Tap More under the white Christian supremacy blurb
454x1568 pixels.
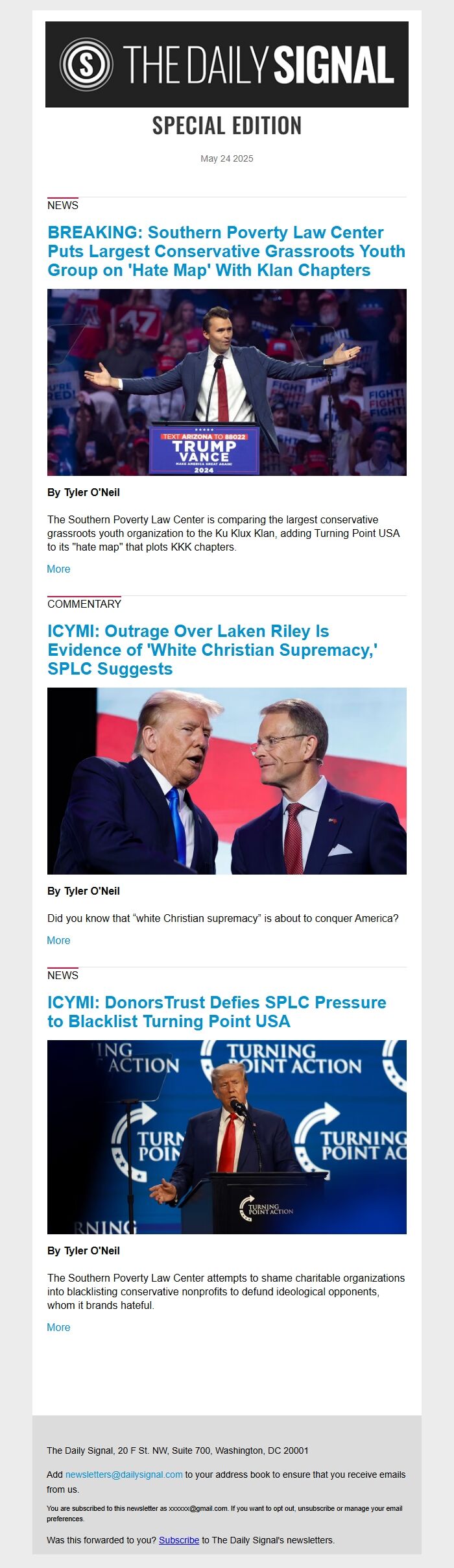click(x=58, y=940)
